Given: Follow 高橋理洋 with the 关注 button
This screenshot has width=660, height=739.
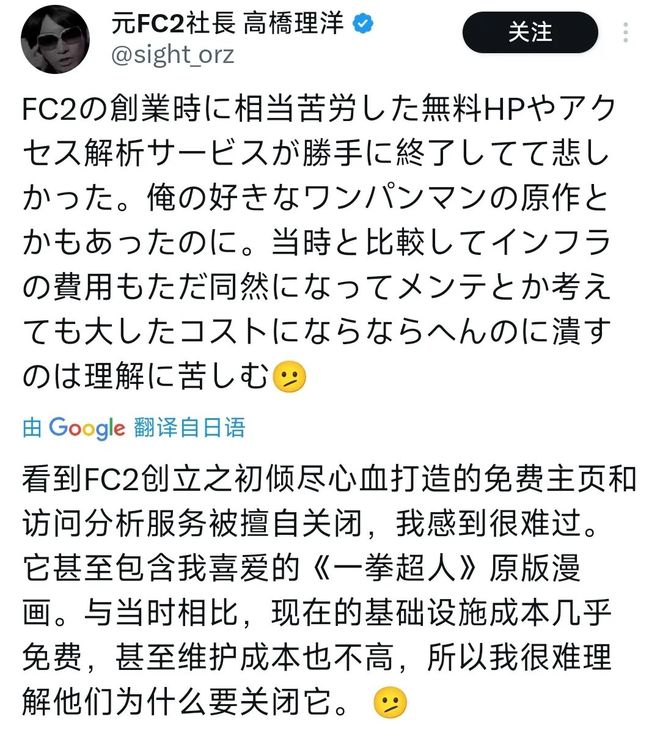Looking at the screenshot, I should [x=530, y=33].
